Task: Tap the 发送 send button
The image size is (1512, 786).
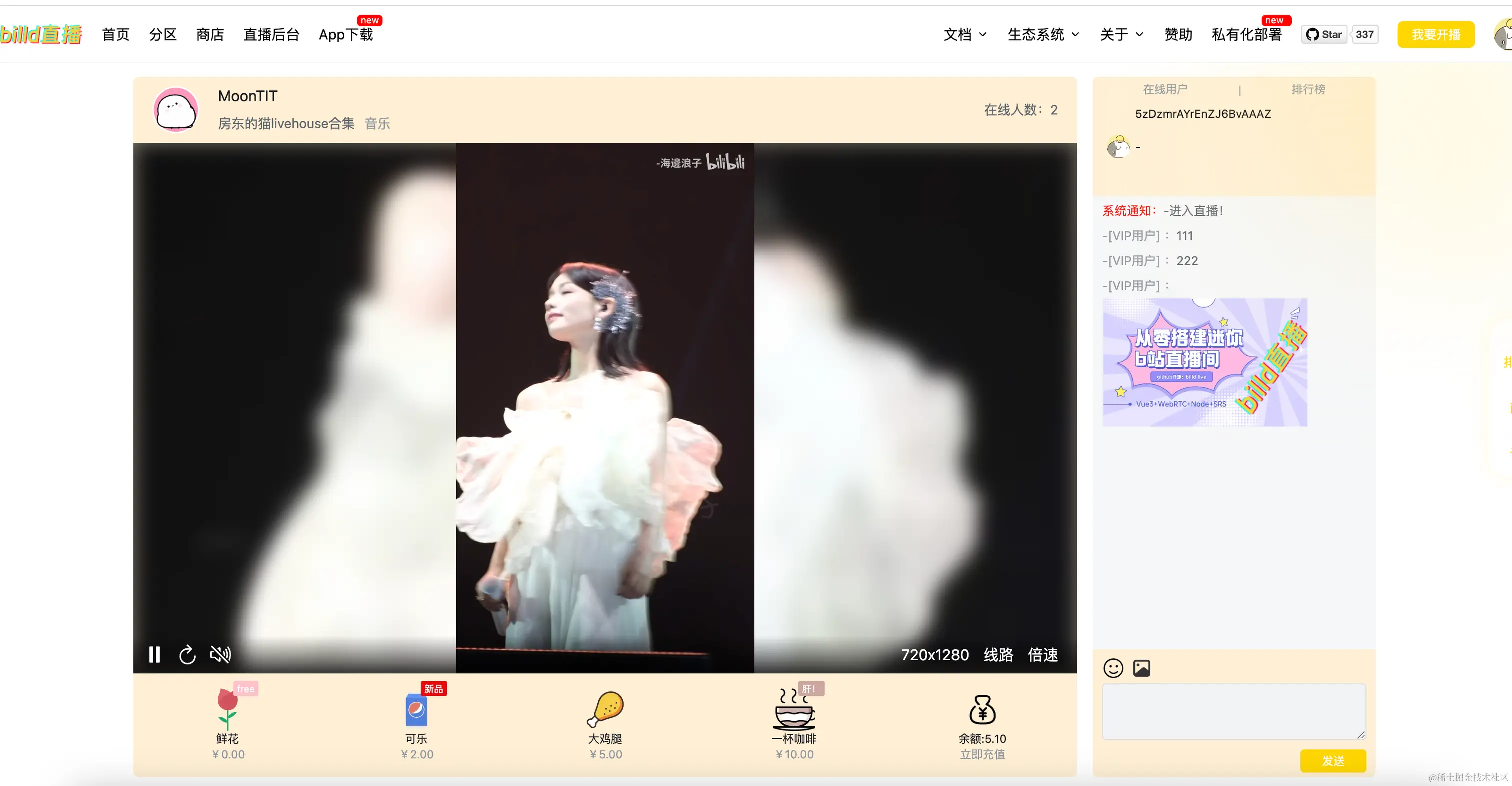Action: pyautogui.click(x=1333, y=761)
